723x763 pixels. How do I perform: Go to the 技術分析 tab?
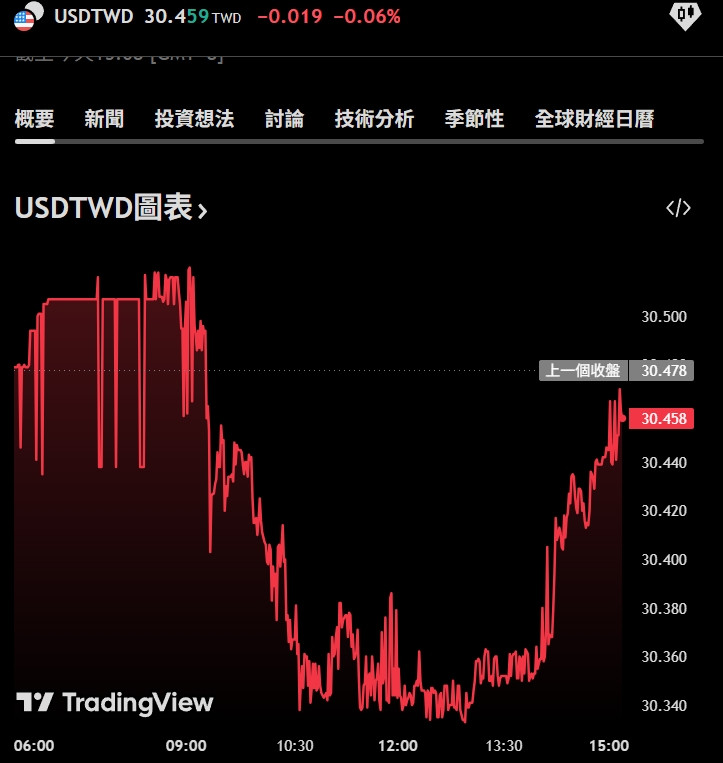(374, 119)
